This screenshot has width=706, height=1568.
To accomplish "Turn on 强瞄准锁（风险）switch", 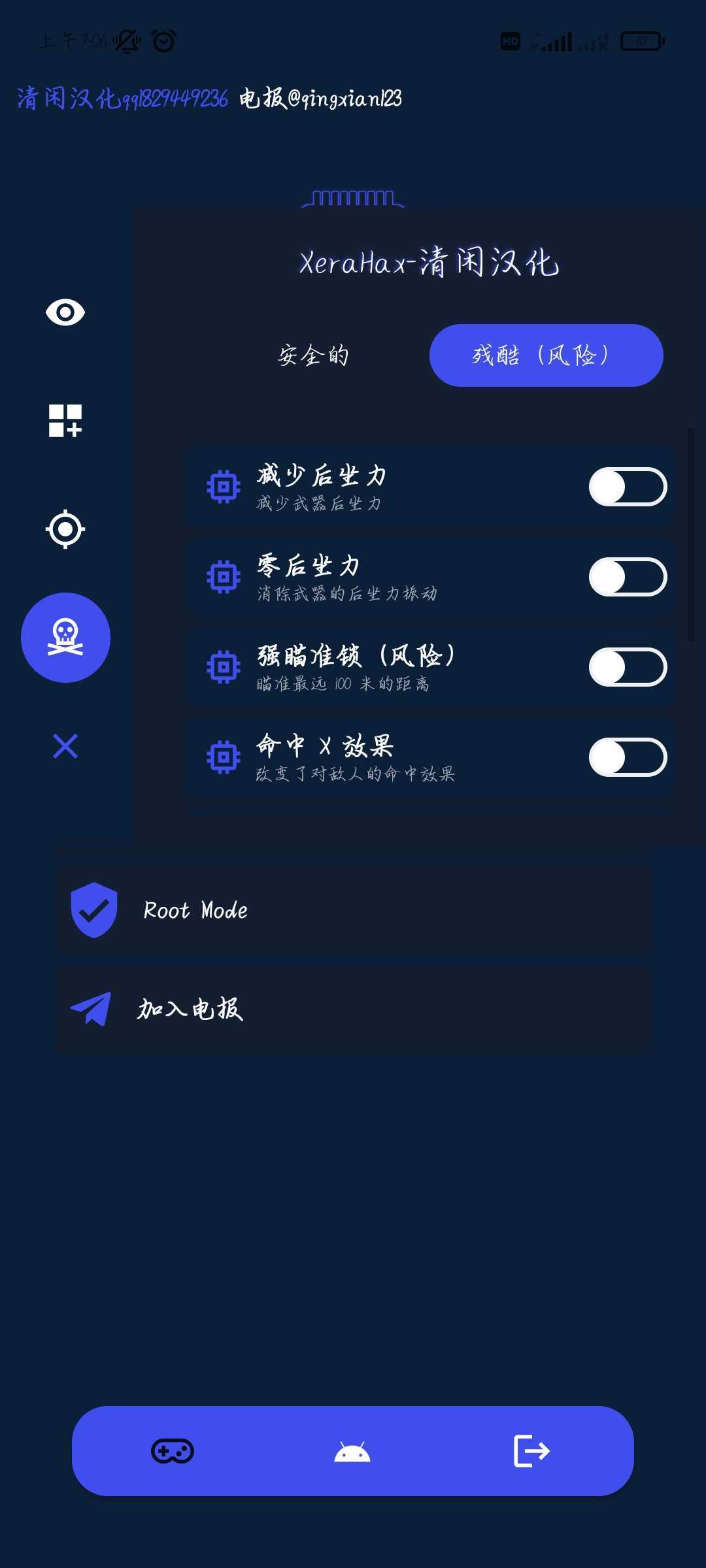I will 628,667.
